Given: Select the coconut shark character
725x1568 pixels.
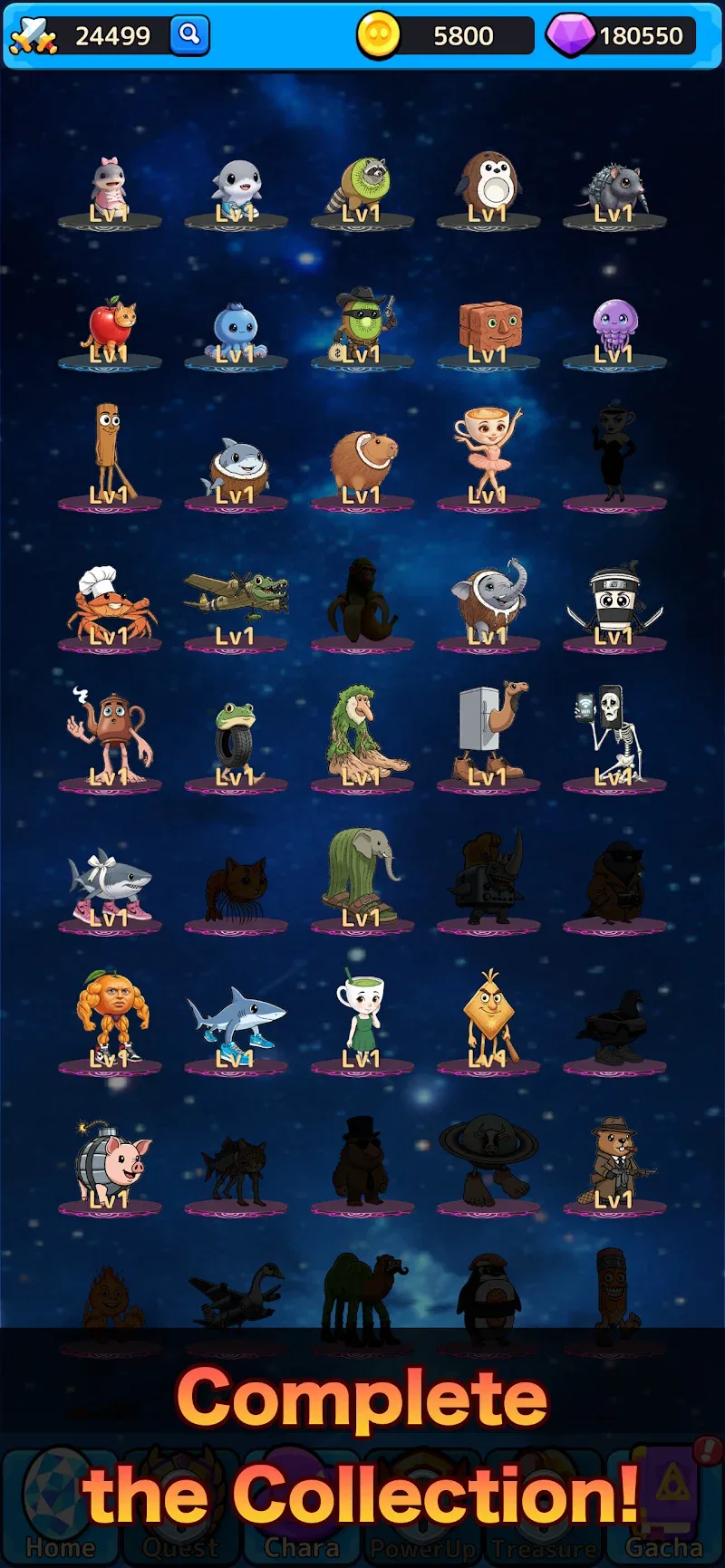Looking at the screenshot, I should click(x=236, y=469).
